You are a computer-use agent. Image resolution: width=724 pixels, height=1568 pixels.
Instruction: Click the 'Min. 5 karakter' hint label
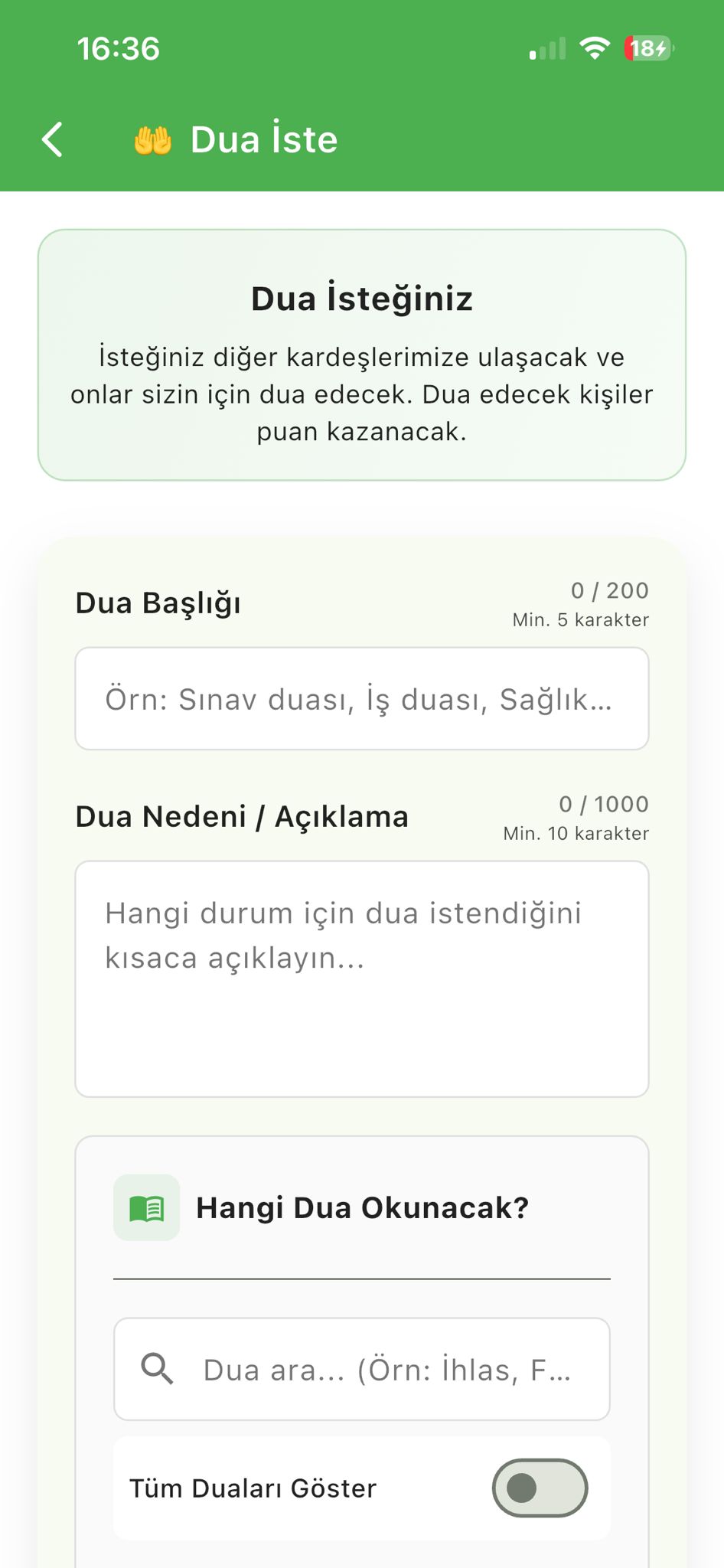[x=579, y=620]
